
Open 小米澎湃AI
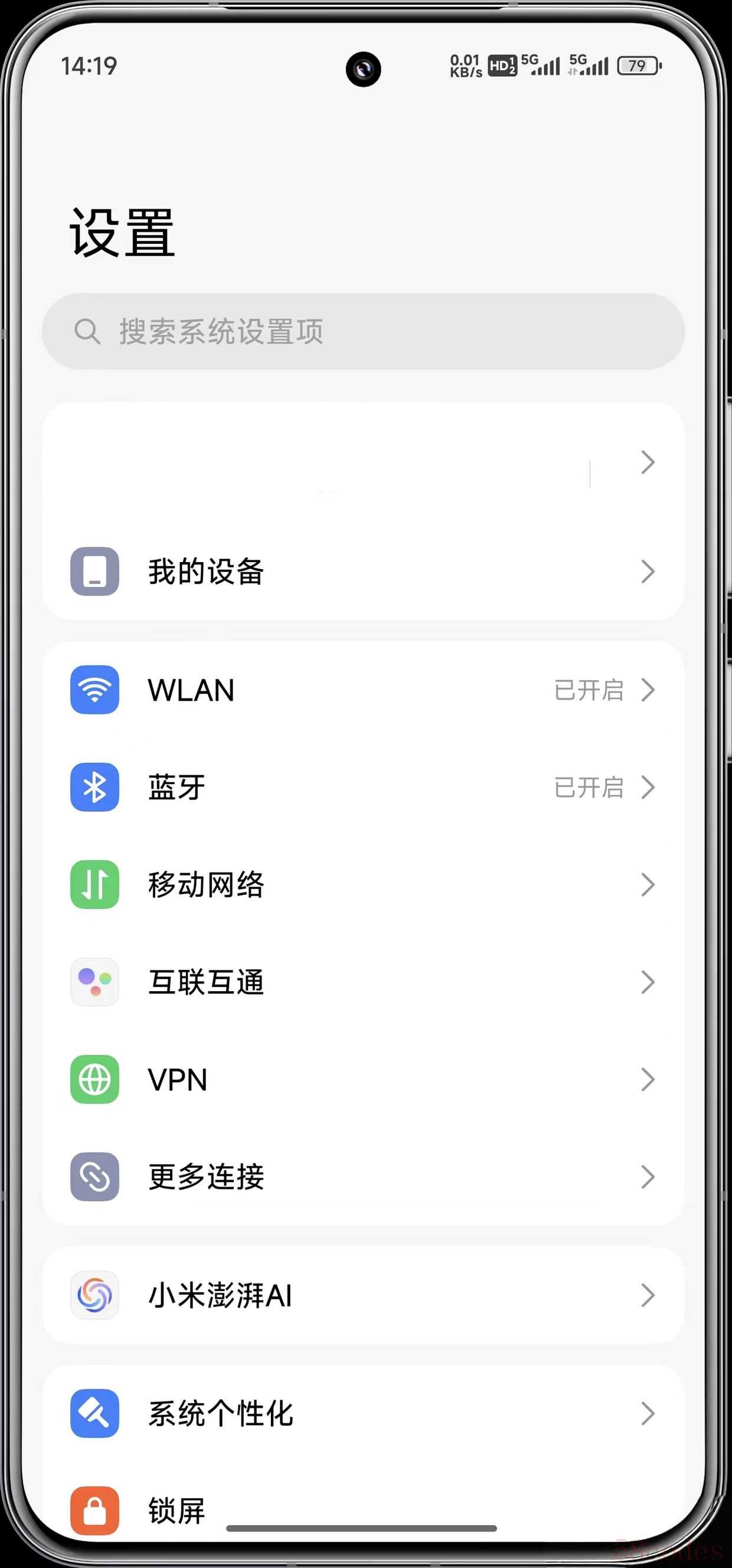click(x=363, y=1295)
